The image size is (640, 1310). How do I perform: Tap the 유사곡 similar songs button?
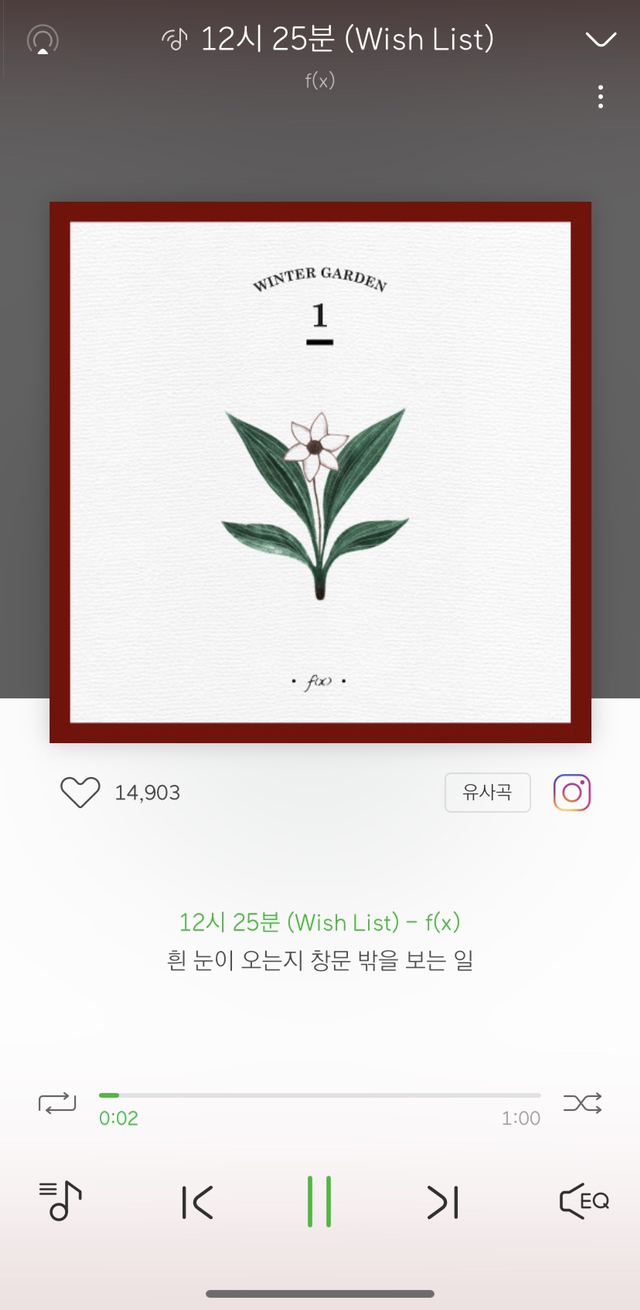487,792
